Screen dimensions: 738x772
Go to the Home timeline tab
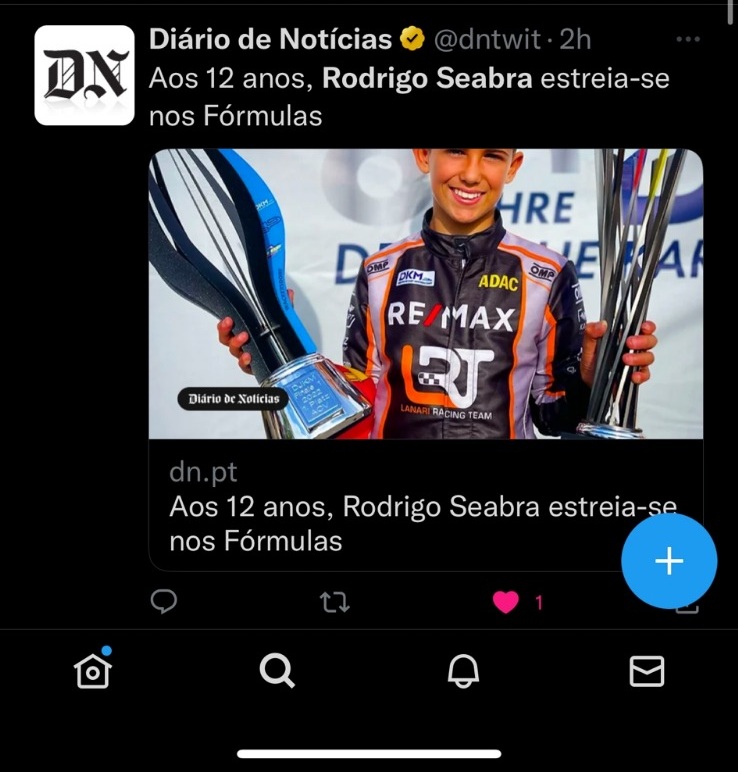[92, 672]
